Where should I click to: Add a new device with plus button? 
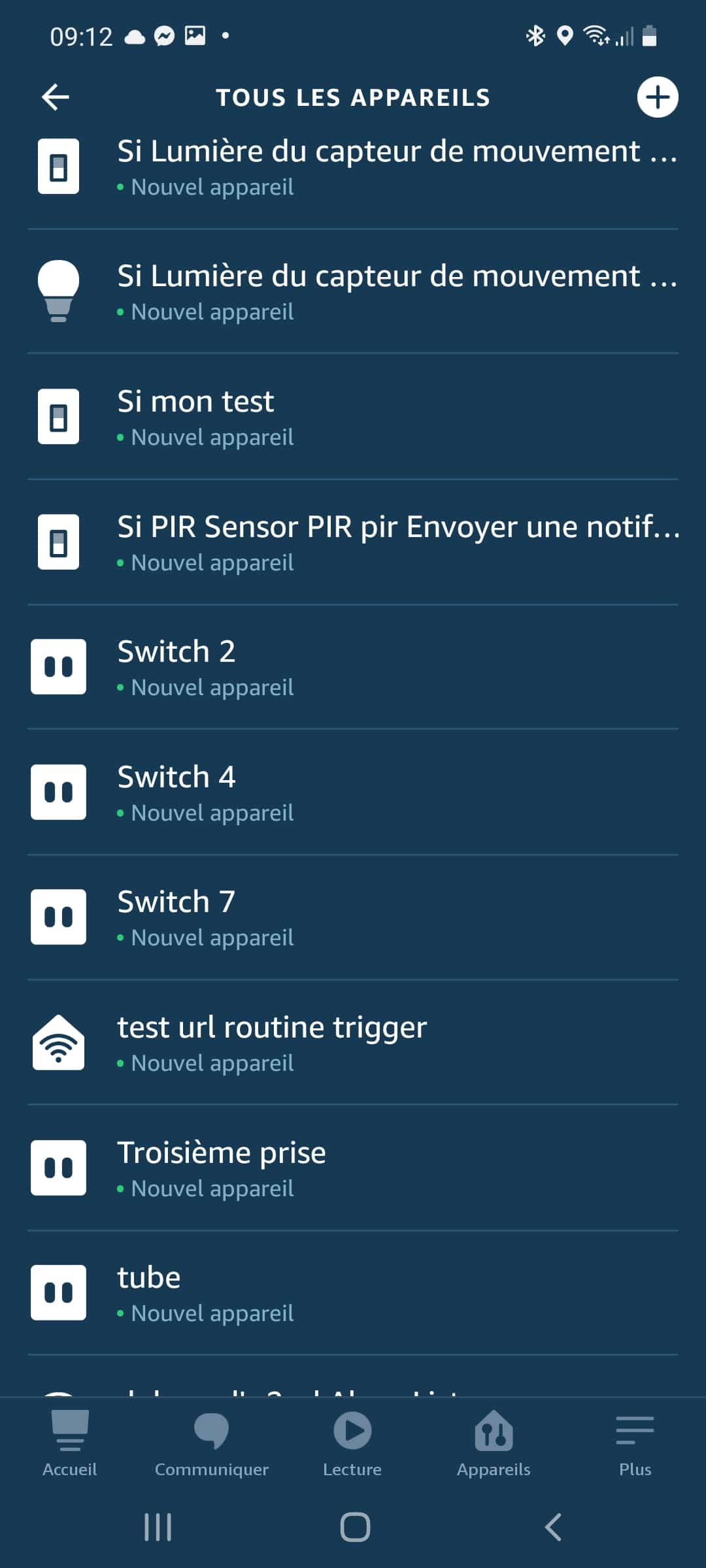click(657, 97)
